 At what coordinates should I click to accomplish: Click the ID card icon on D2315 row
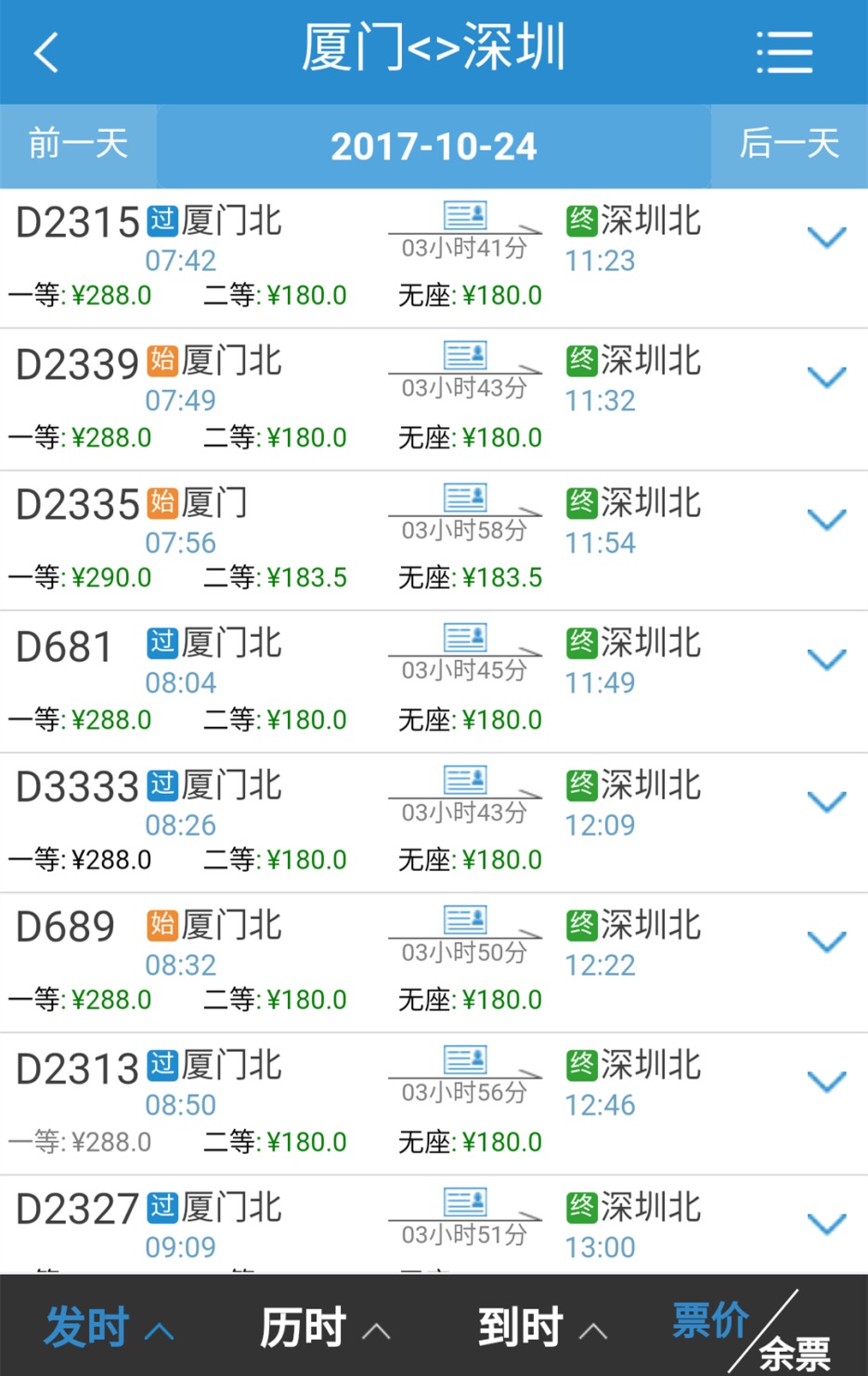point(464,215)
